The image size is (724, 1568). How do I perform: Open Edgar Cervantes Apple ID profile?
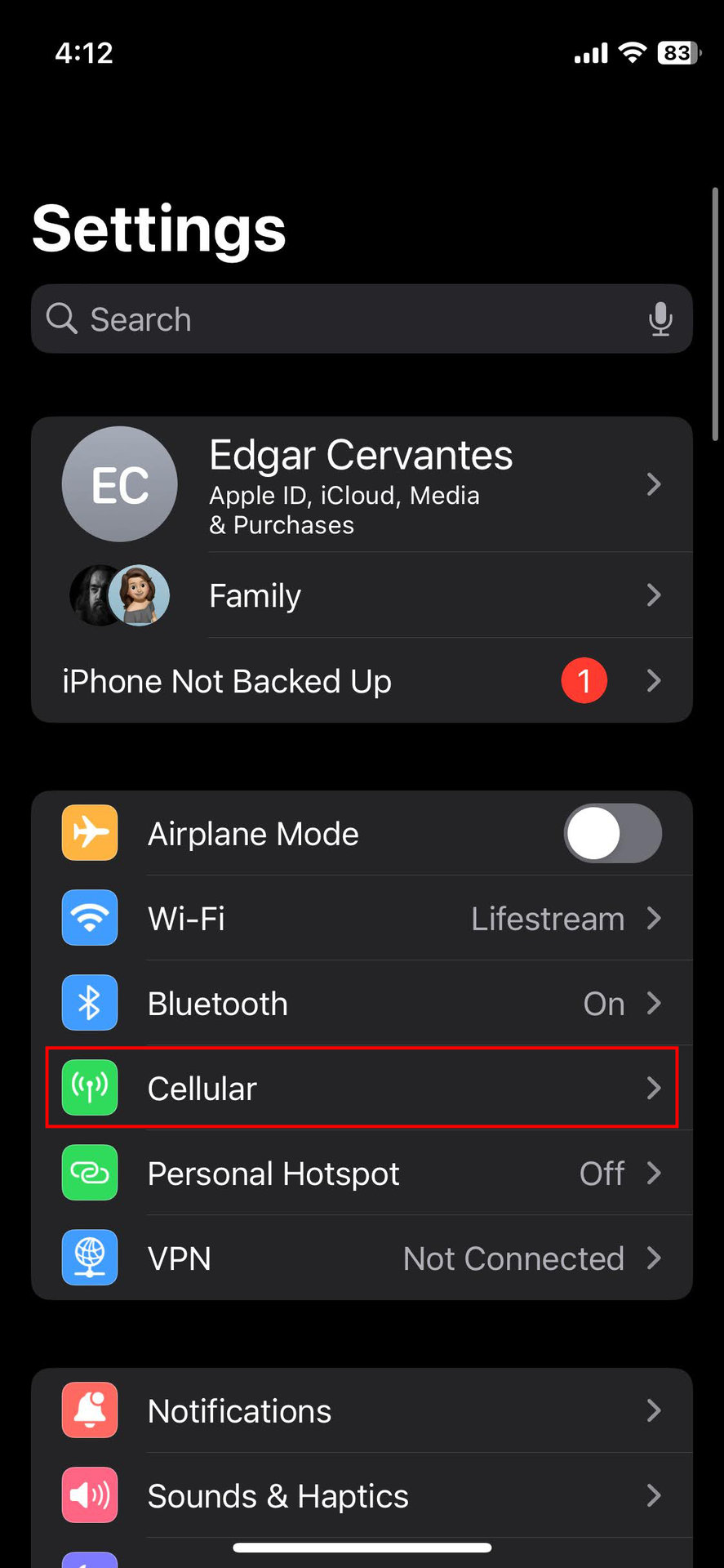coord(362,484)
